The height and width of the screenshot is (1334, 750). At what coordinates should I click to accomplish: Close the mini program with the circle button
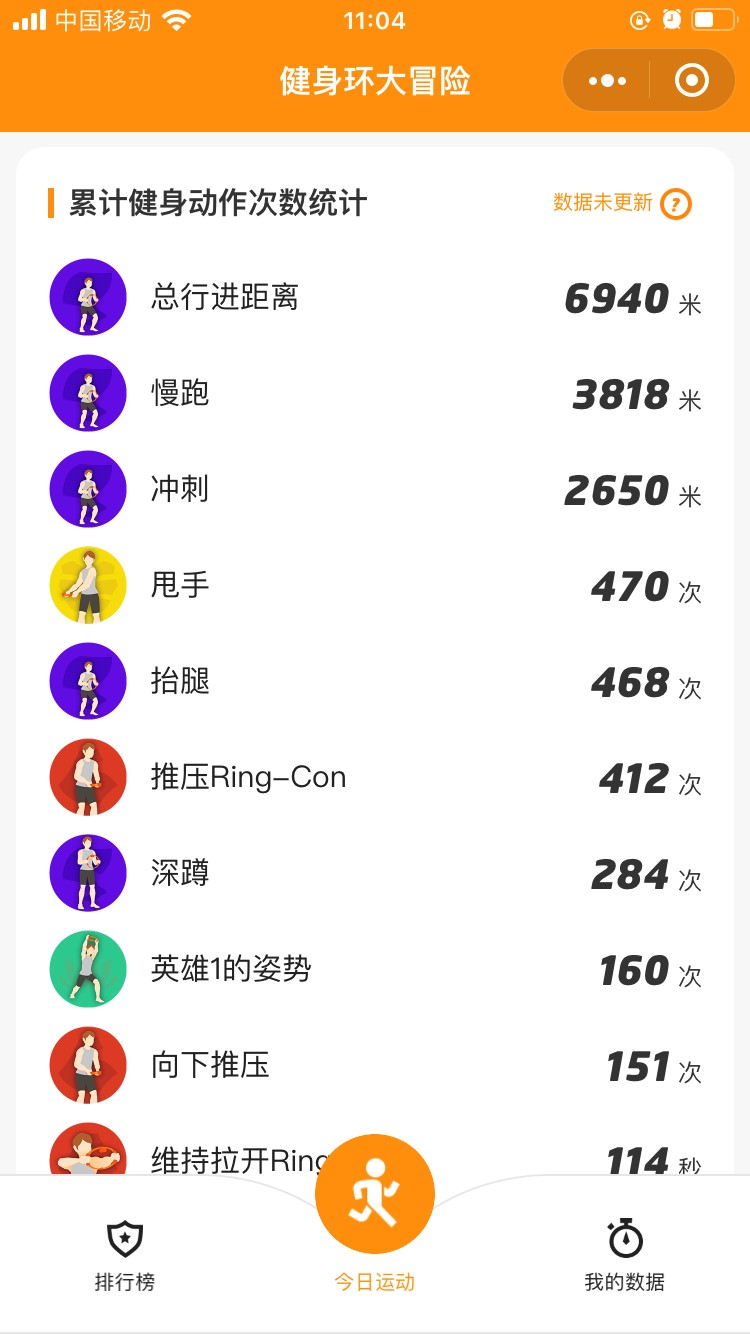click(x=691, y=81)
